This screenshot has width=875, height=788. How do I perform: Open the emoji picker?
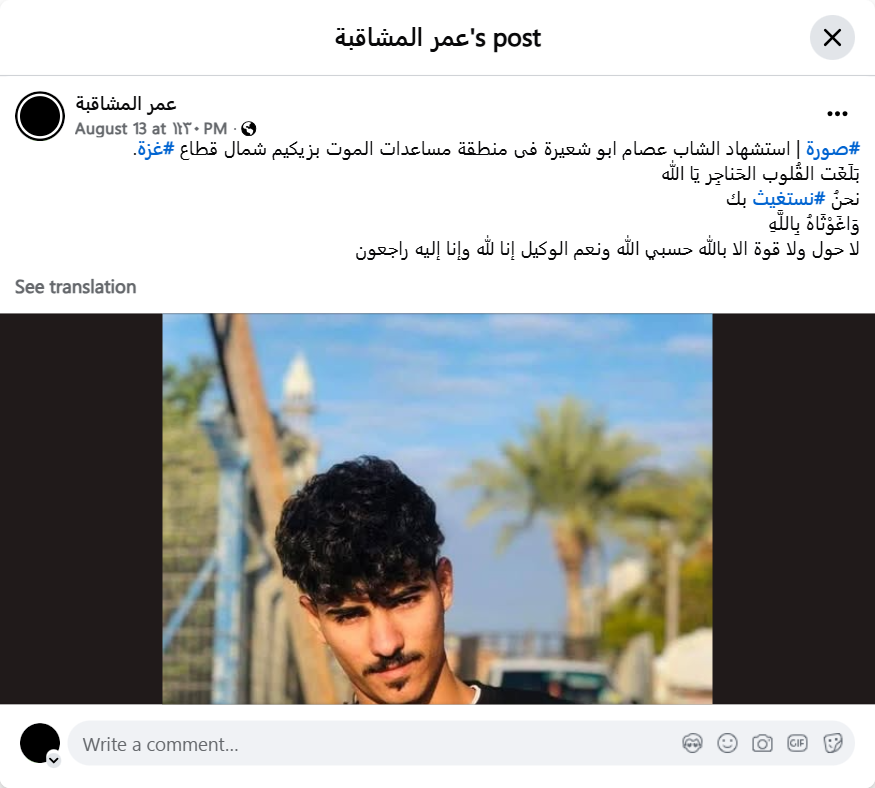tap(727, 743)
